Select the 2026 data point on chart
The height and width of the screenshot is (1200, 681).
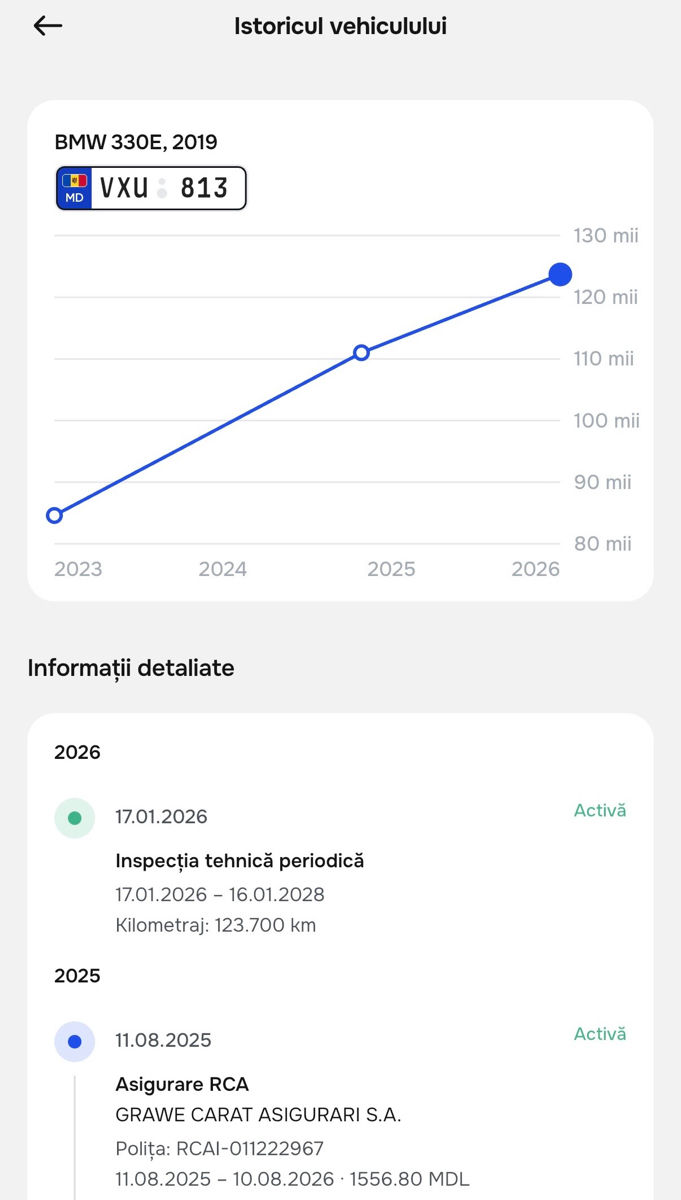[x=560, y=274]
